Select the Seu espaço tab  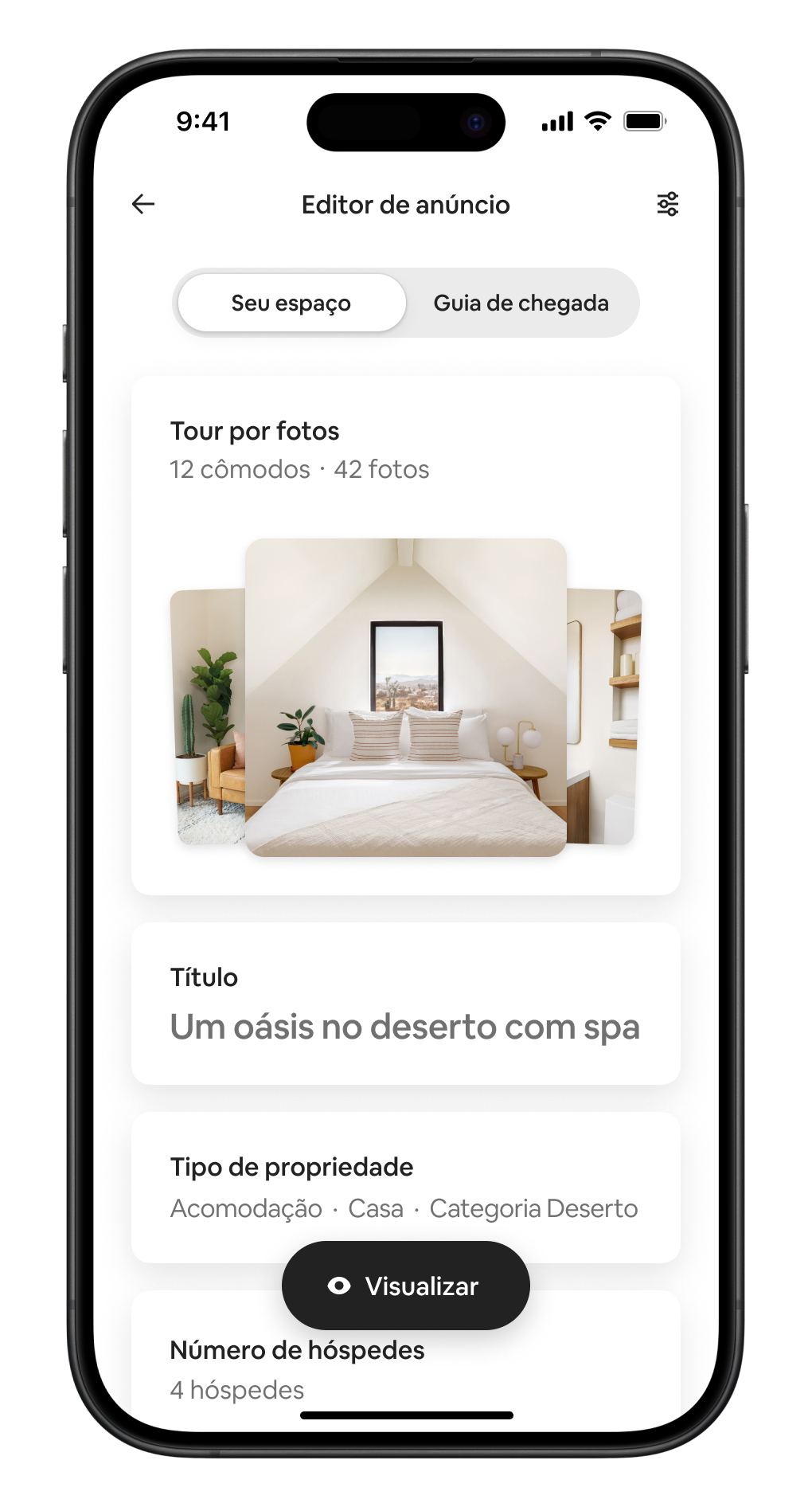[x=291, y=303]
